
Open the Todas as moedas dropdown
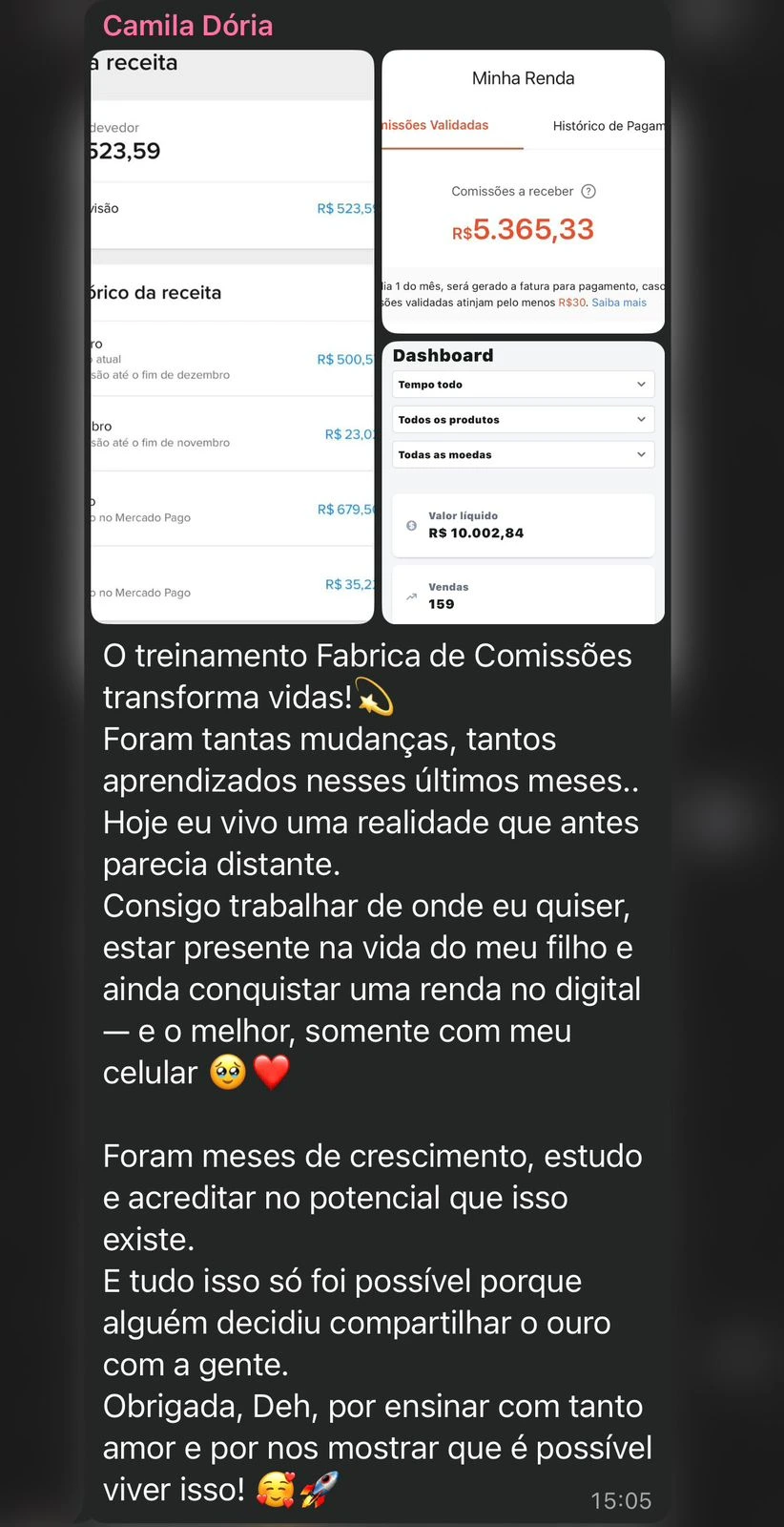point(523,454)
